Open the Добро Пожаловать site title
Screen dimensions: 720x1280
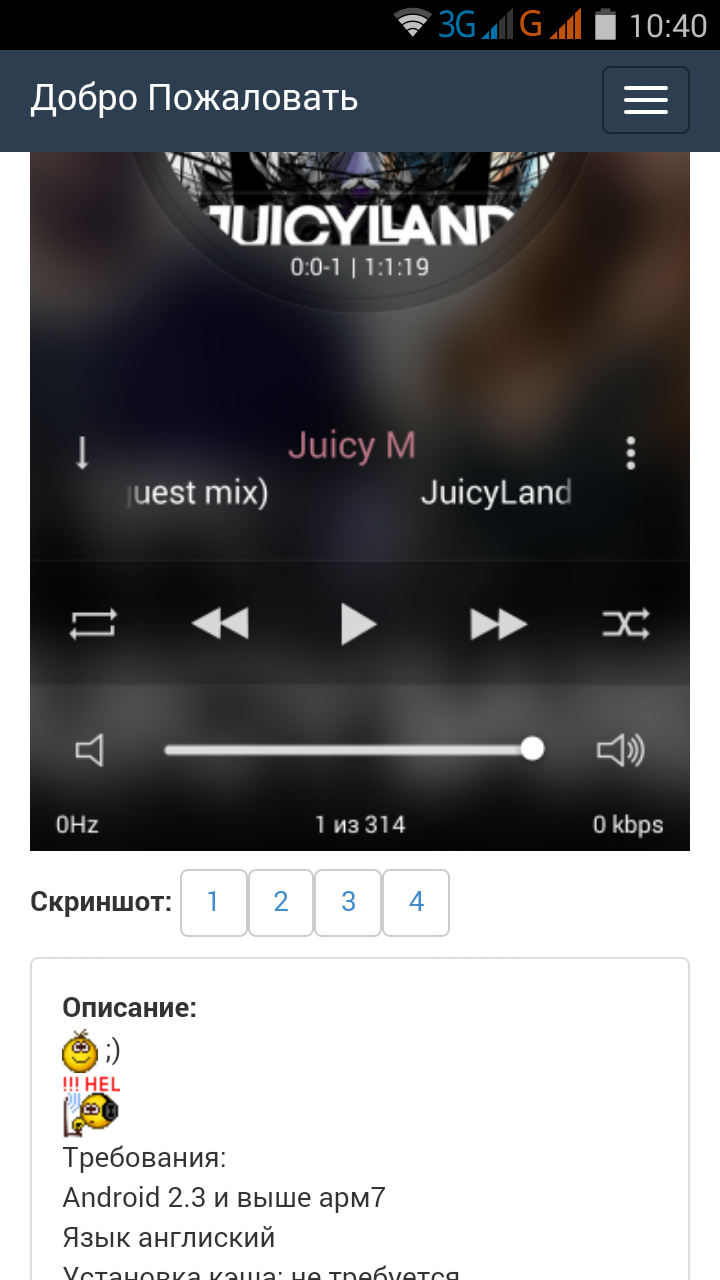[194, 99]
